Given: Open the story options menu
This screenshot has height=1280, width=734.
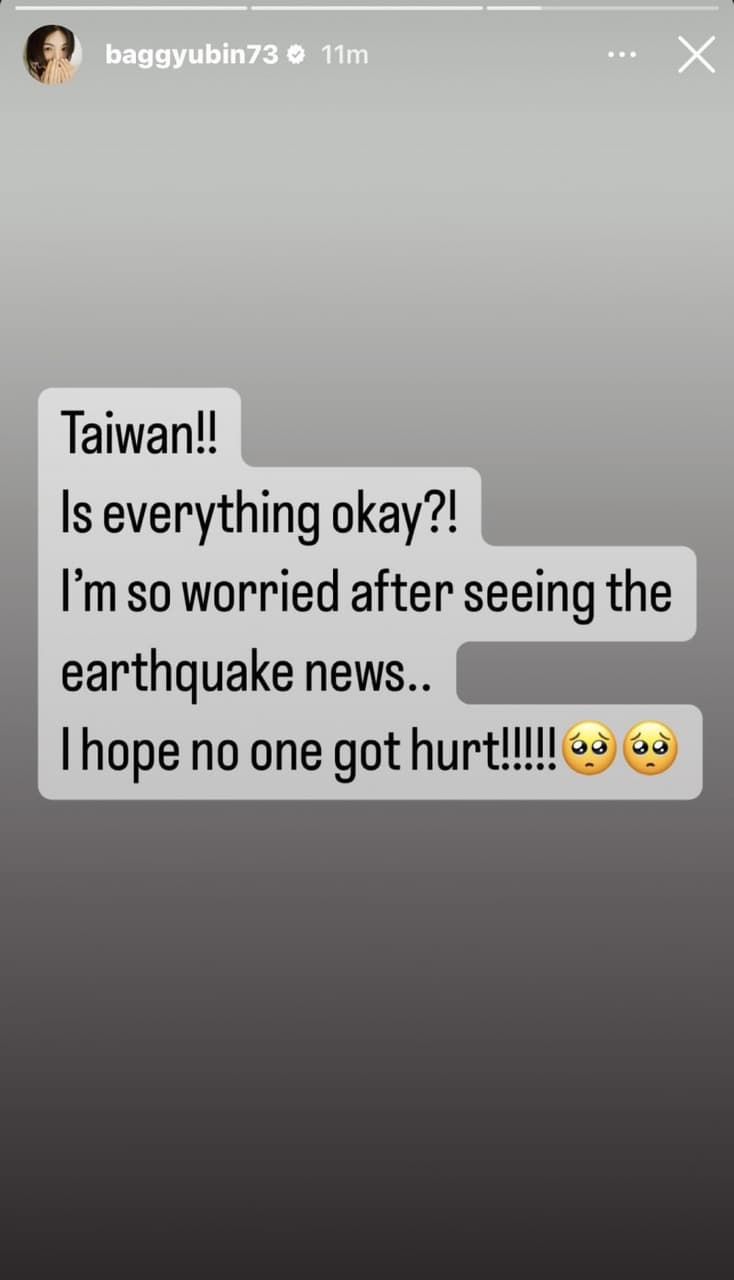Looking at the screenshot, I should (x=622, y=55).
